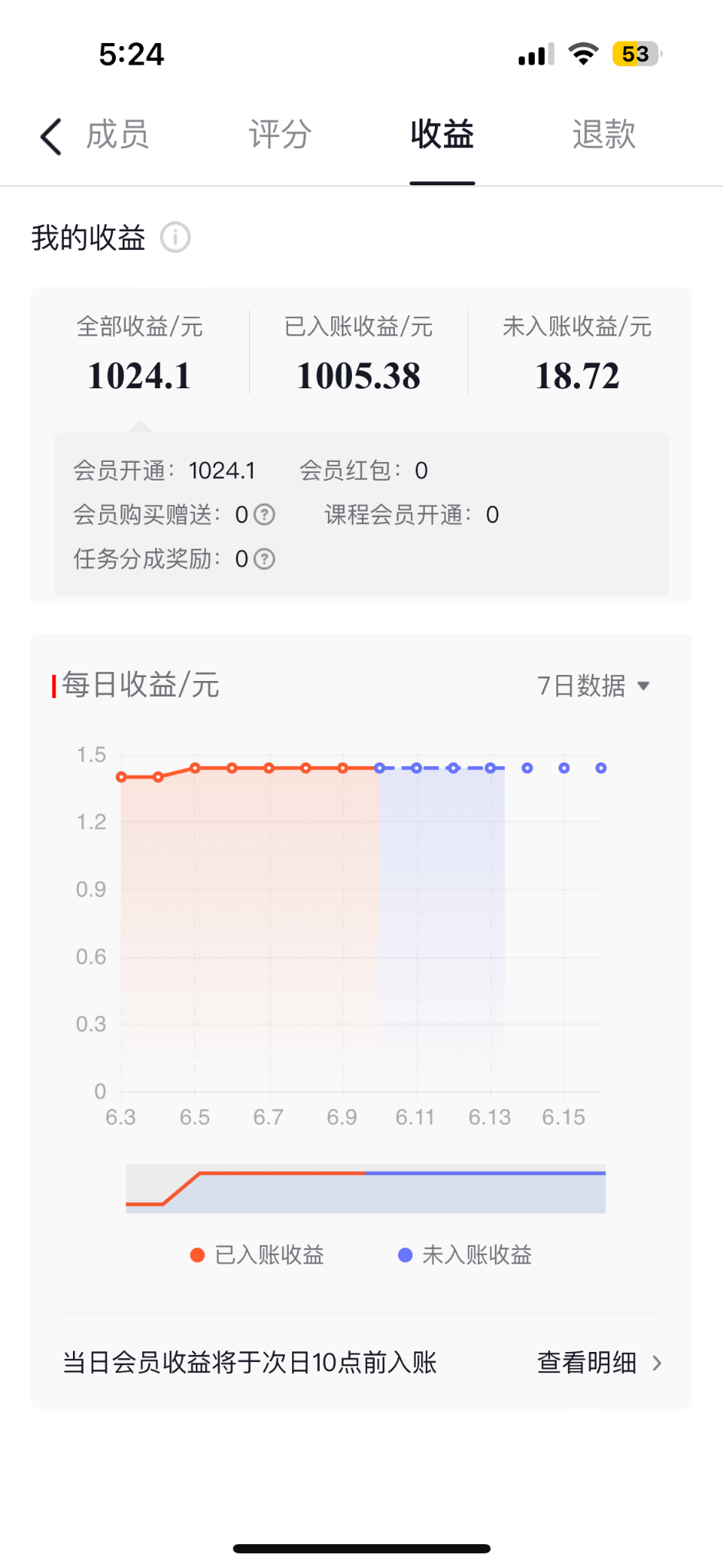Image resolution: width=723 pixels, height=1568 pixels.
Task: Select the 全部收益/元 summary column
Action: [140, 354]
